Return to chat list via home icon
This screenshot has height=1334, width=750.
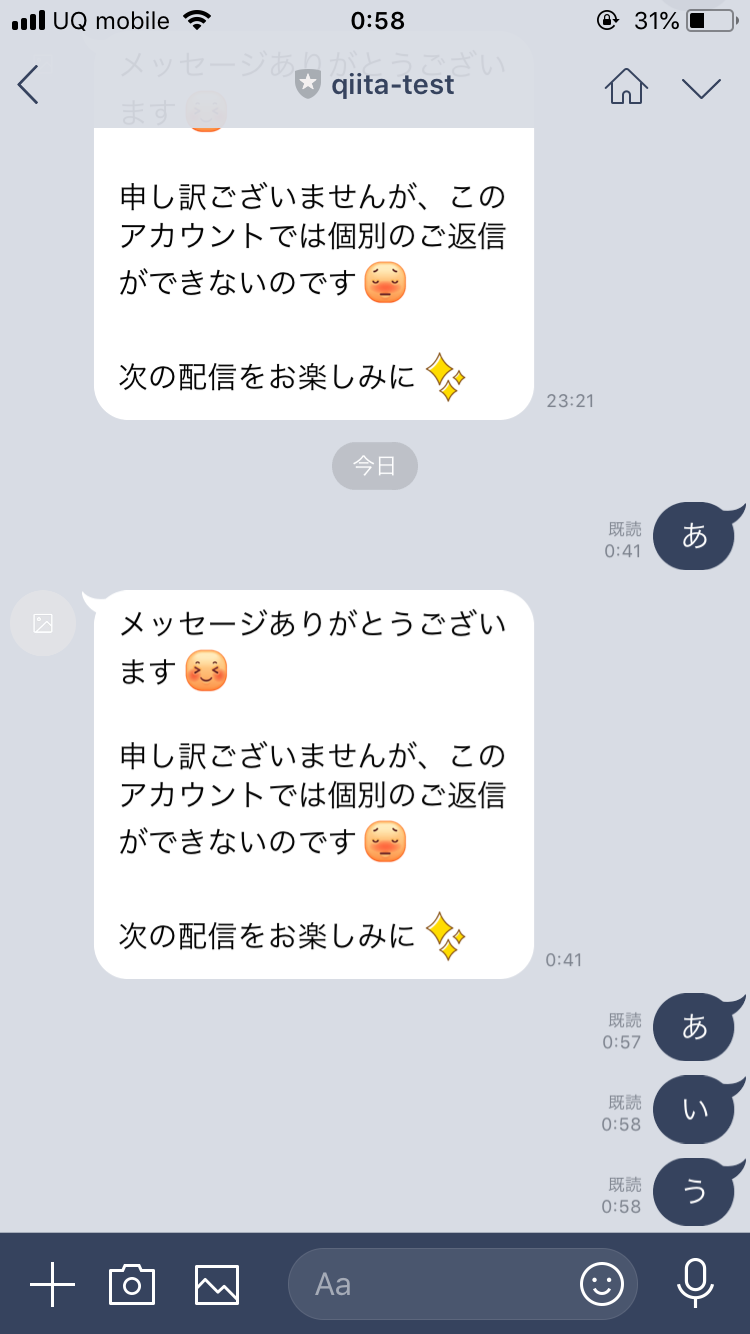click(x=628, y=86)
